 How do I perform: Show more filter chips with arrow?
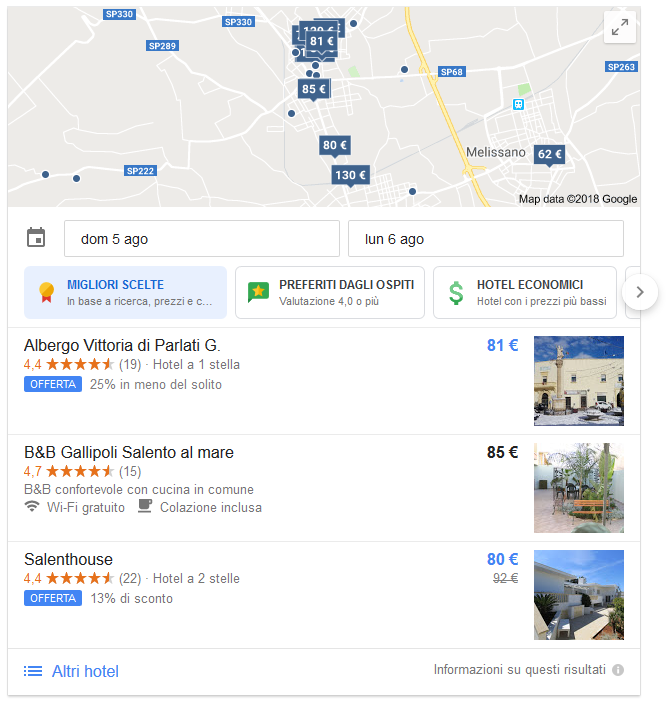coord(640,292)
